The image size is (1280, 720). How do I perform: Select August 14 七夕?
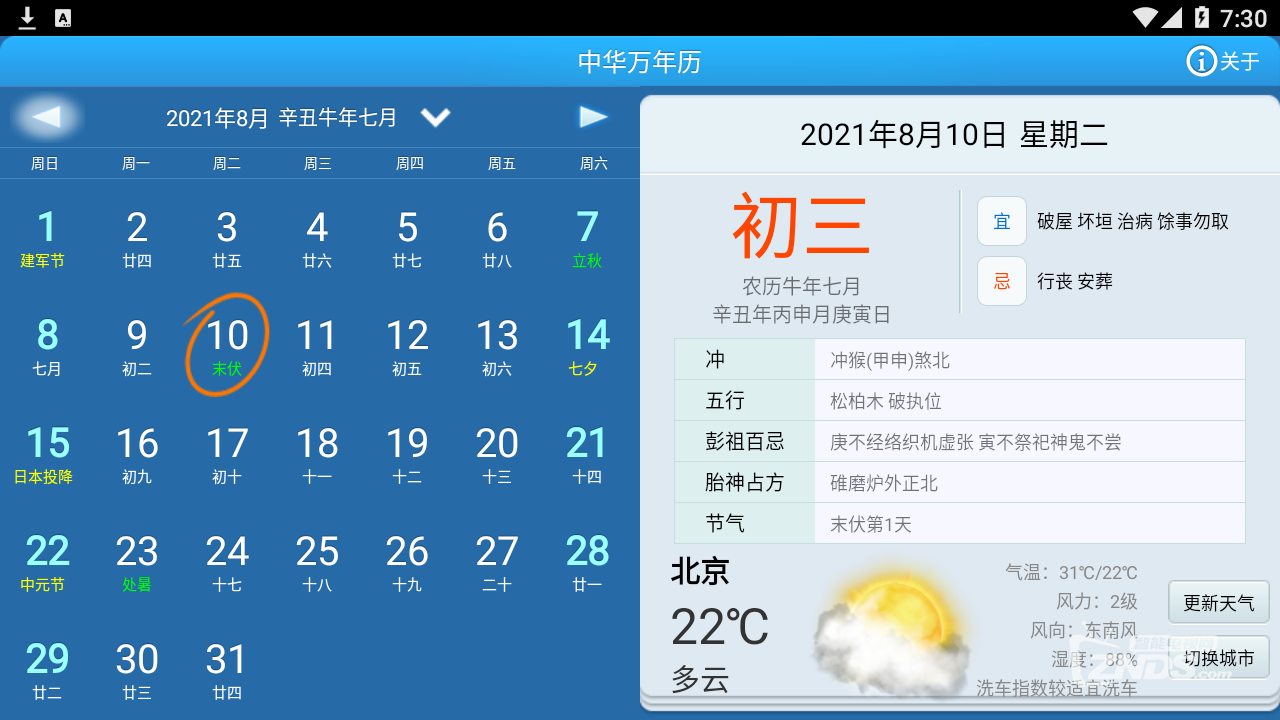point(587,346)
